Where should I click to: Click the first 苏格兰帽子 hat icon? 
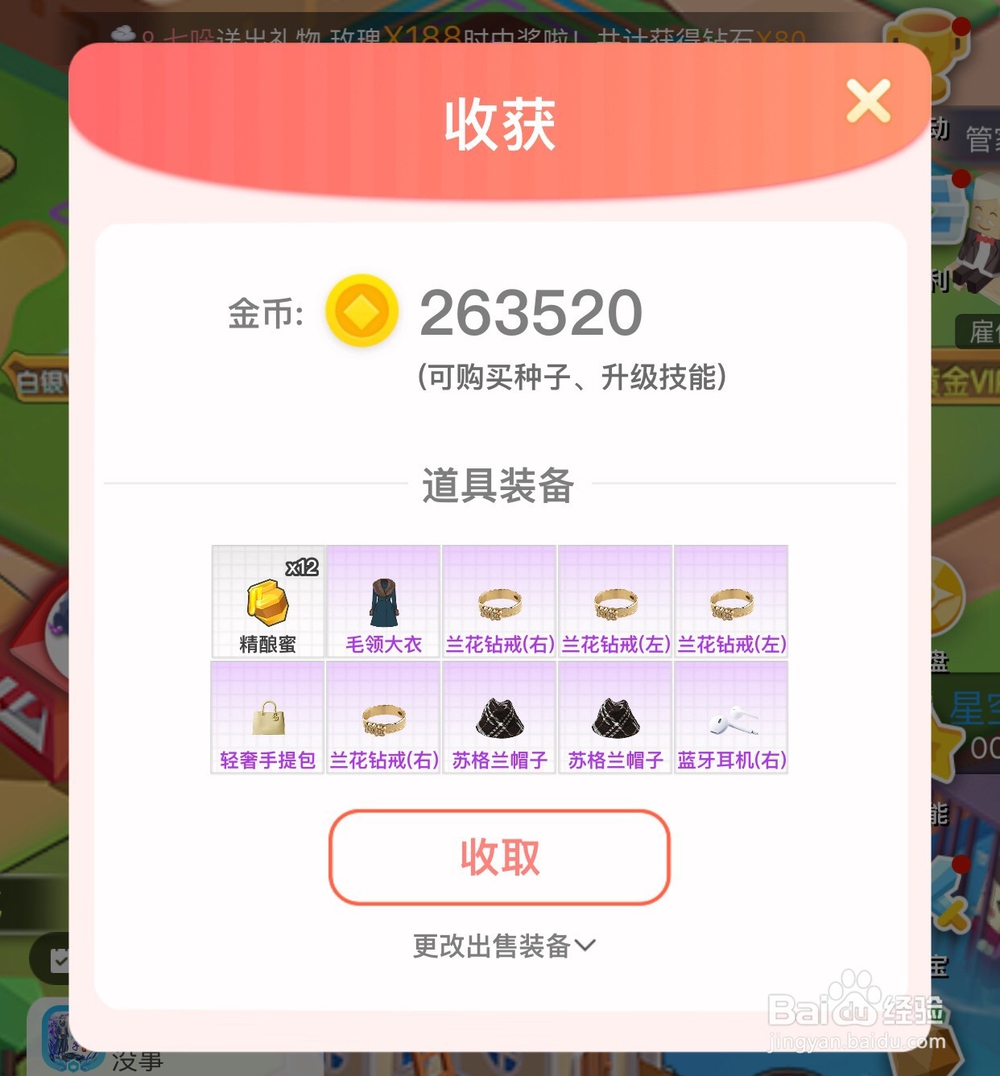pos(499,713)
